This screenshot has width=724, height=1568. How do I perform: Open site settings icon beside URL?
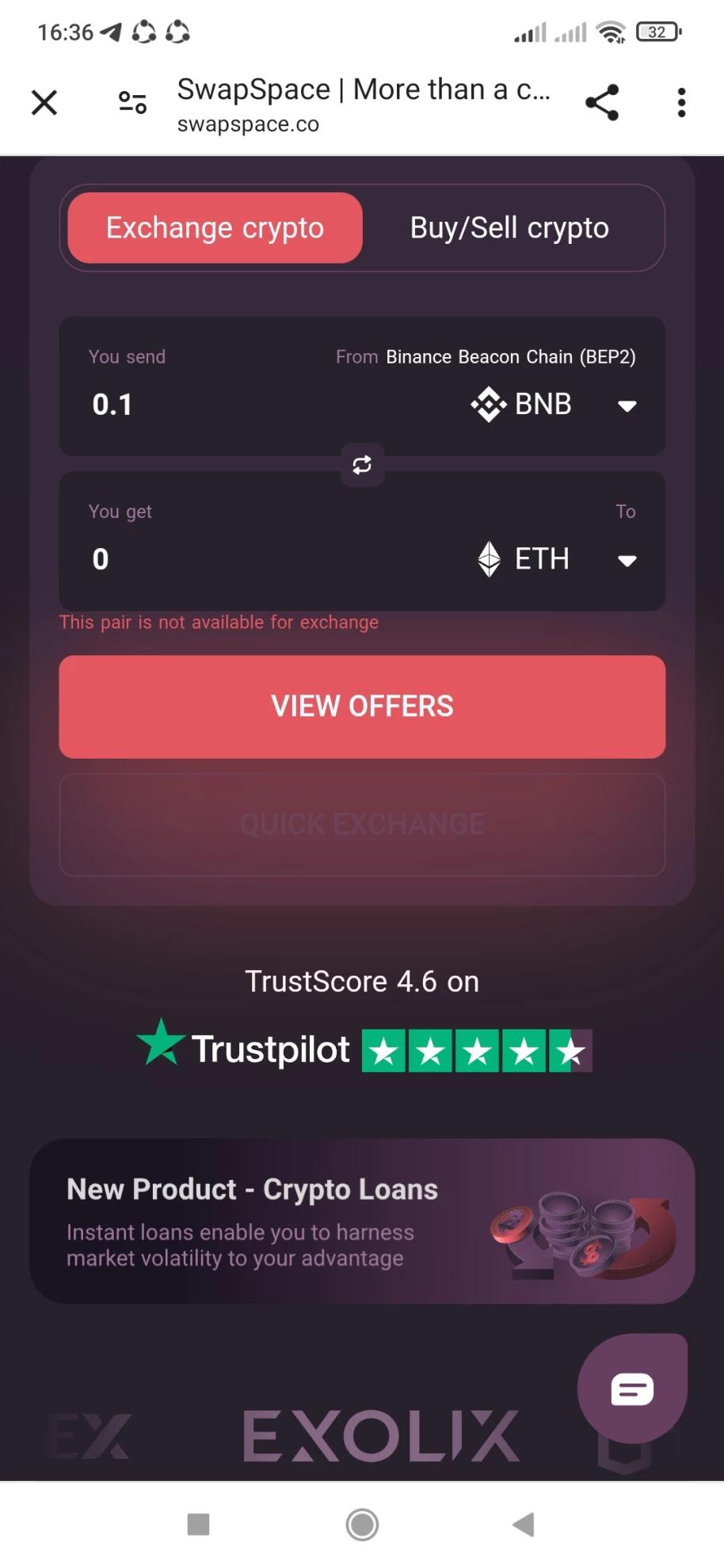click(x=132, y=103)
